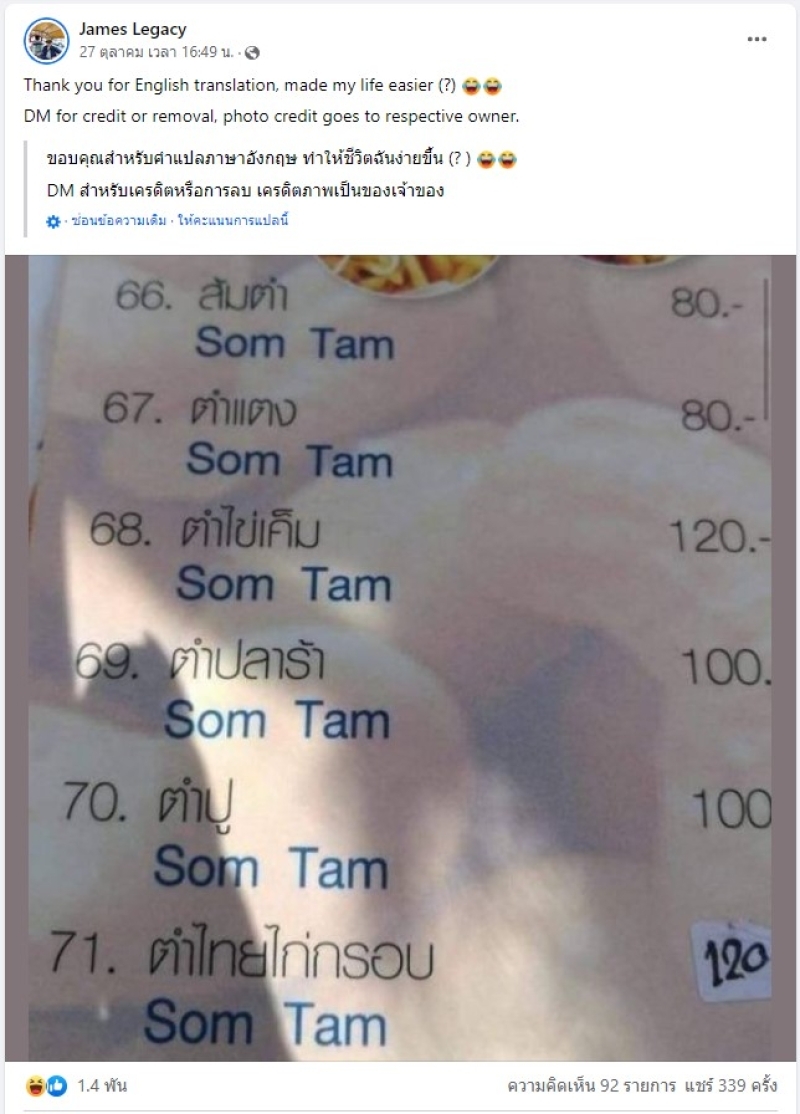Rate this translation
This screenshot has width=800, height=1114.
tap(235, 221)
